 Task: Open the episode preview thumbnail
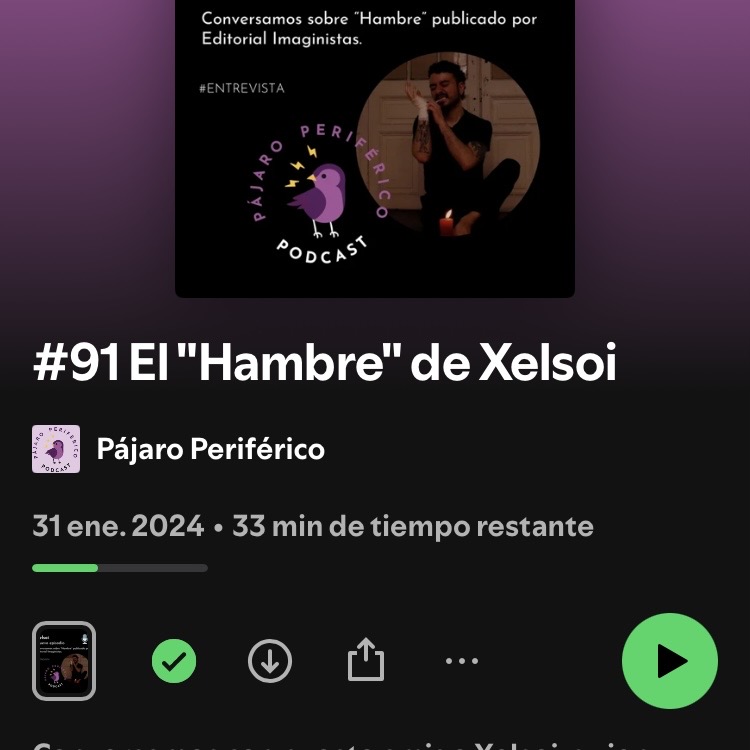coord(64,661)
